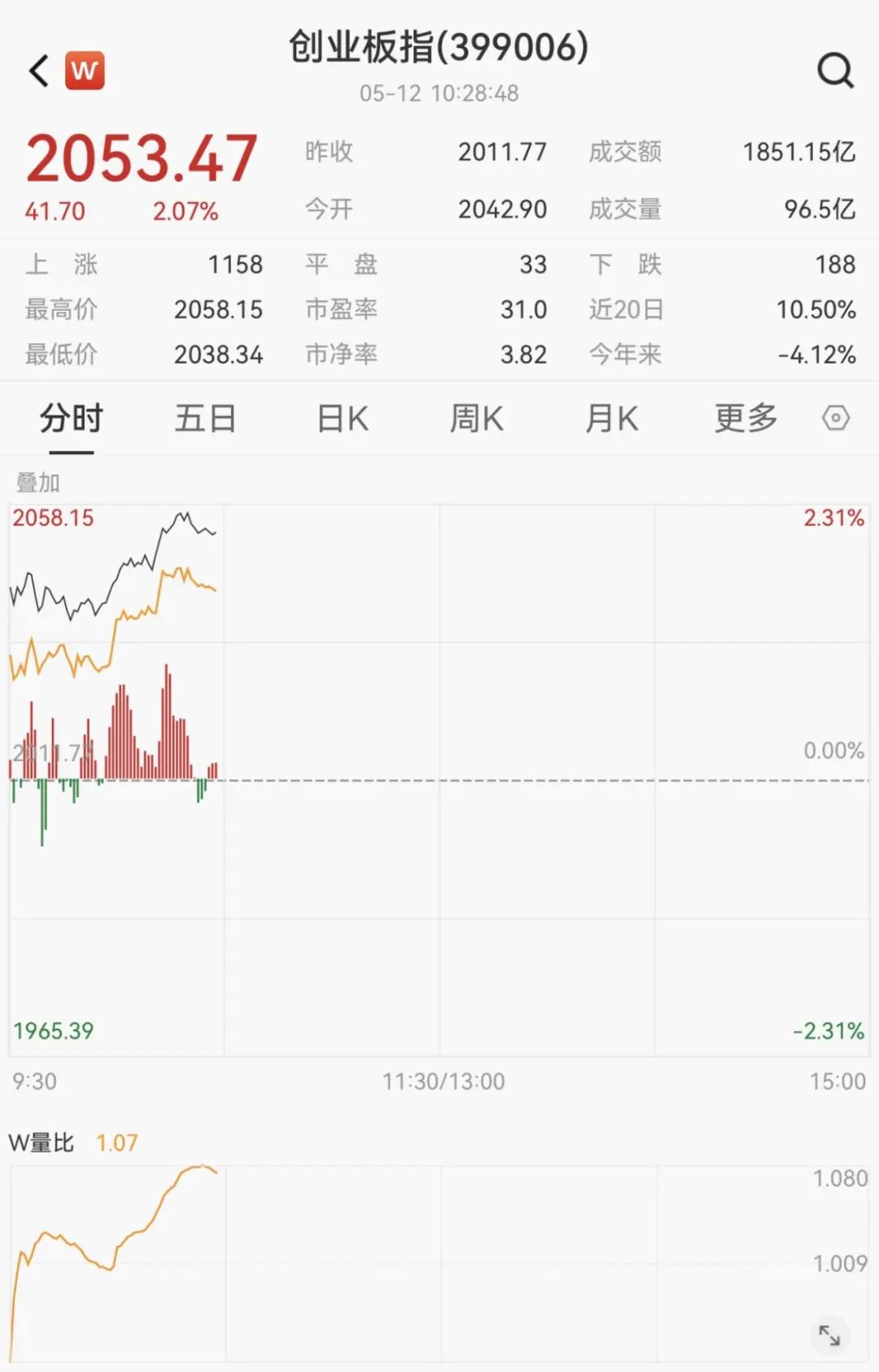View the 周K chart tab
The height and width of the screenshot is (1372, 879).
coord(477,419)
